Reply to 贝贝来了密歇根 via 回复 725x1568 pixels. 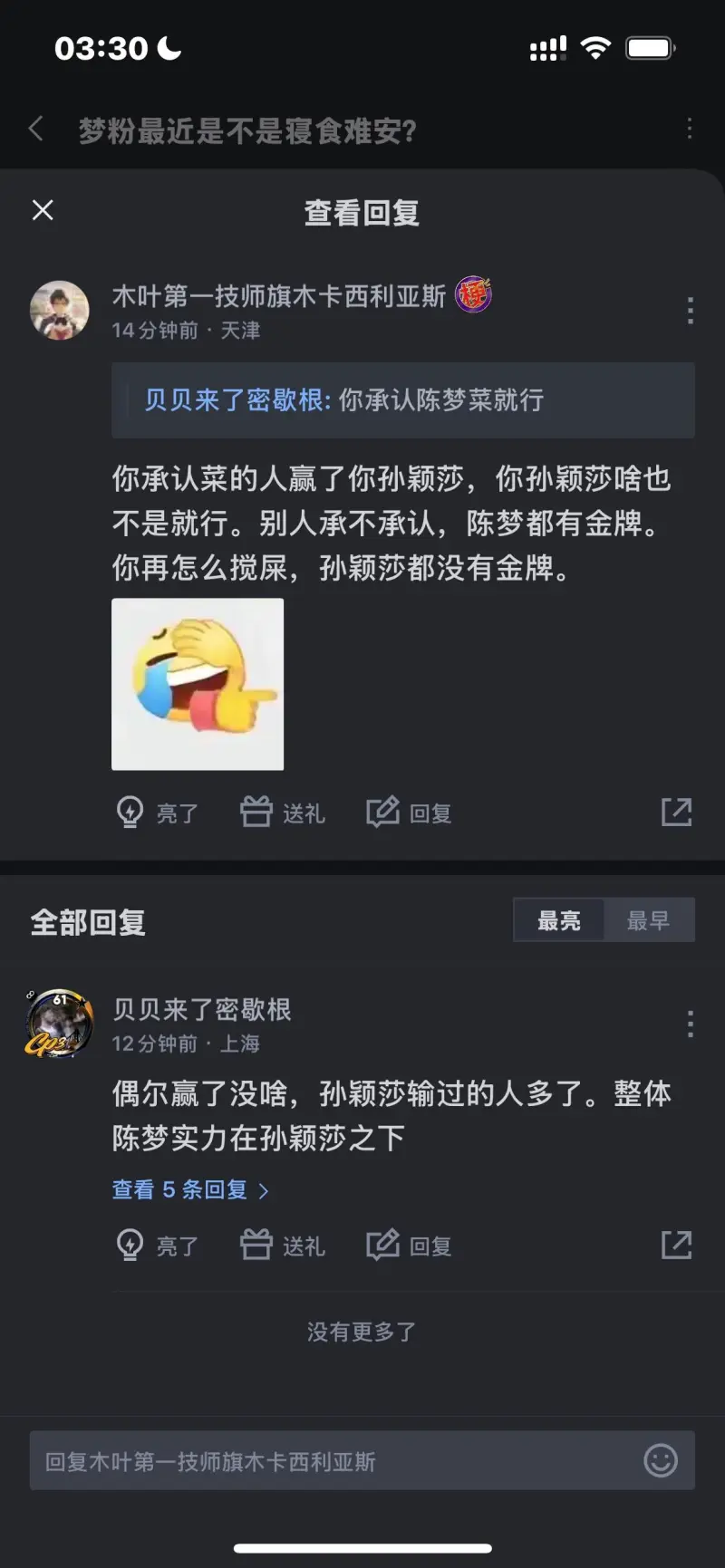(x=409, y=1246)
